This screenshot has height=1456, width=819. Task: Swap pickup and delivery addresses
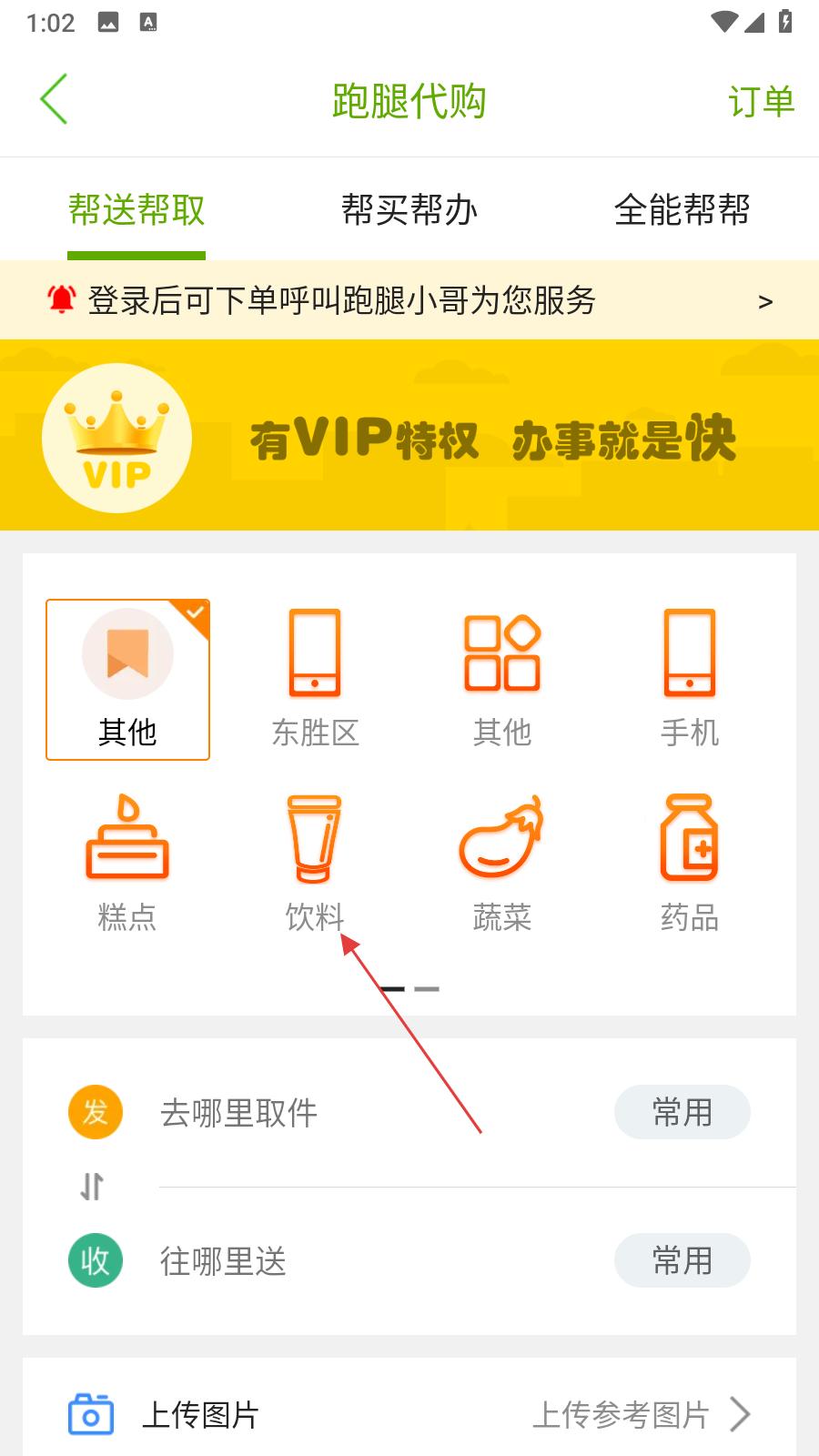(x=92, y=1187)
